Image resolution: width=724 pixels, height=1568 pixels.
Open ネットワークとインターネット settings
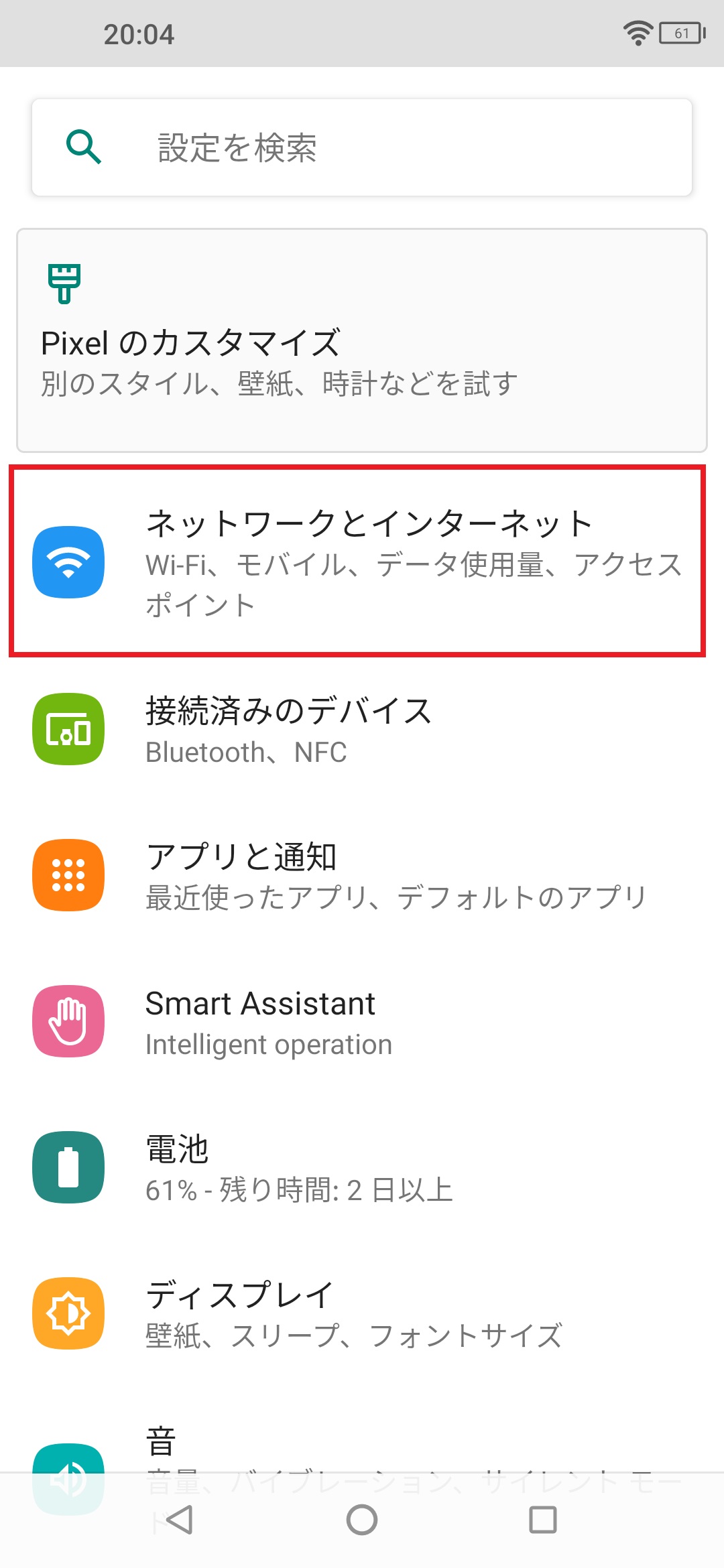coord(362,562)
